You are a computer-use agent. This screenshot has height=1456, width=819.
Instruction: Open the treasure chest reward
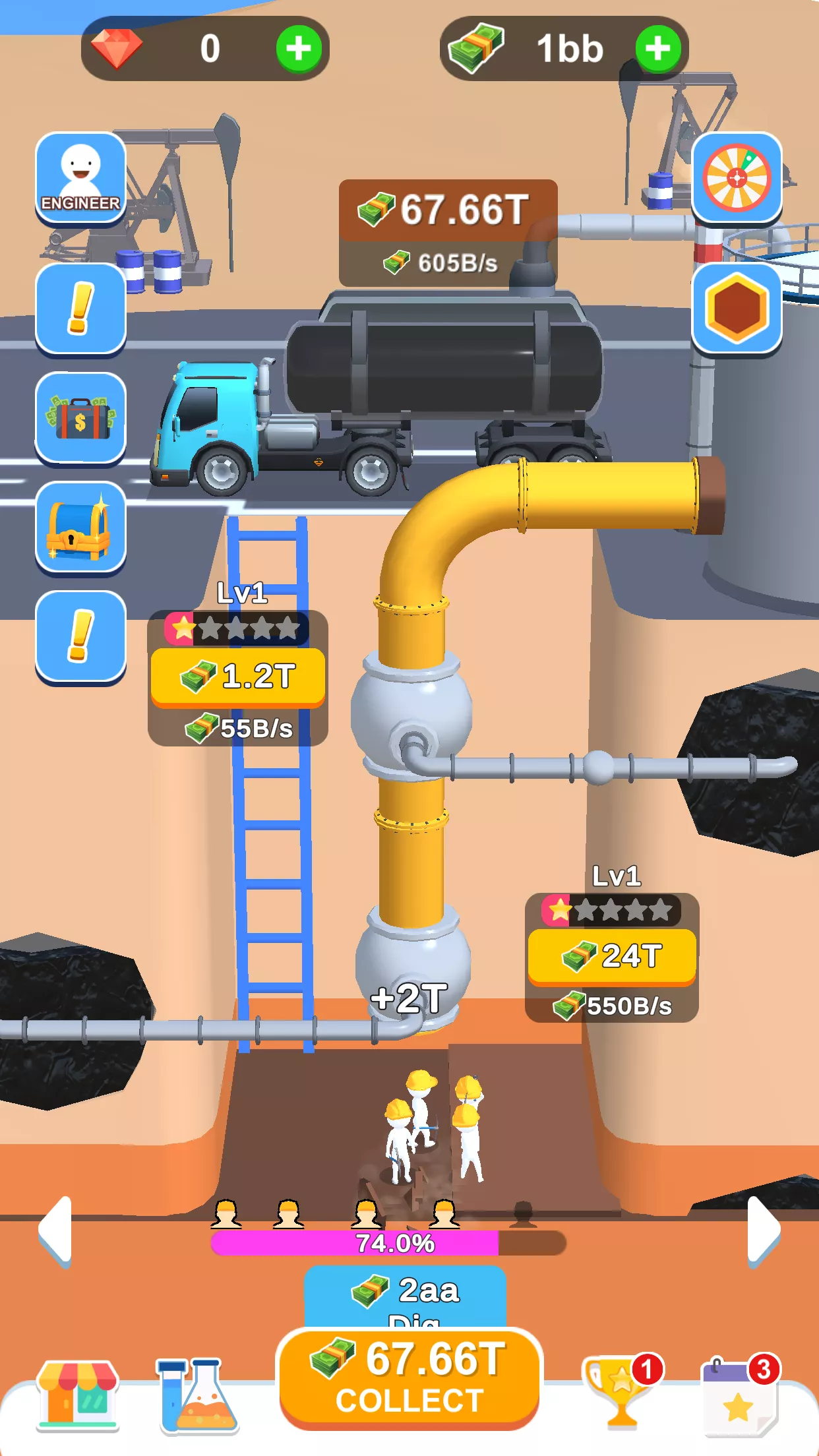tap(80, 527)
